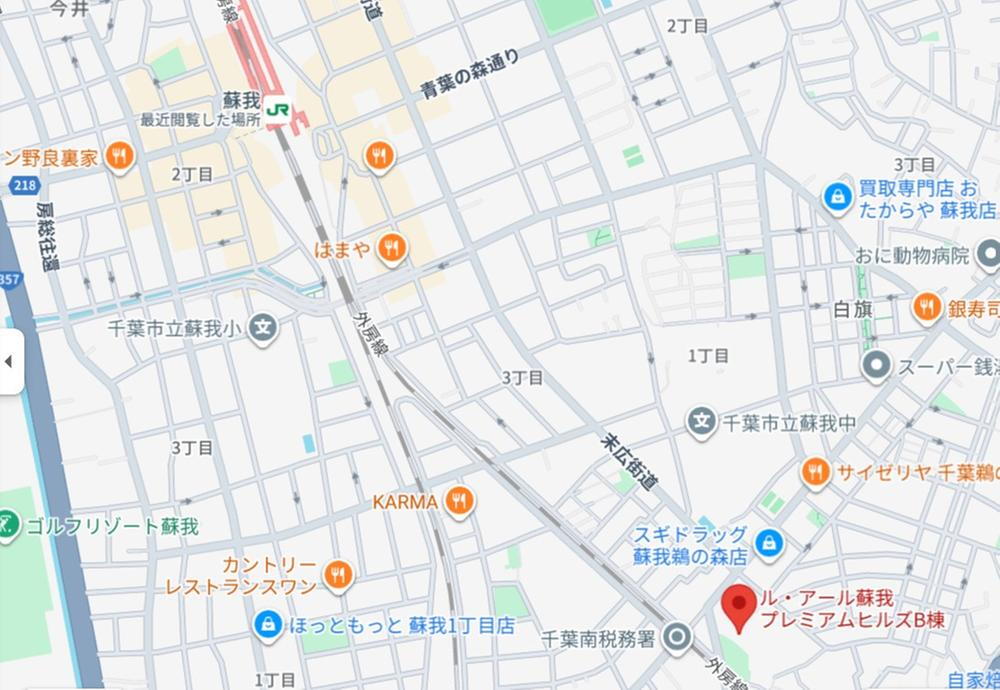Open ほっともっと 蘇我1丁目店 shop marker
The width and height of the screenshot is (1000, 690).
coord(267,627)
